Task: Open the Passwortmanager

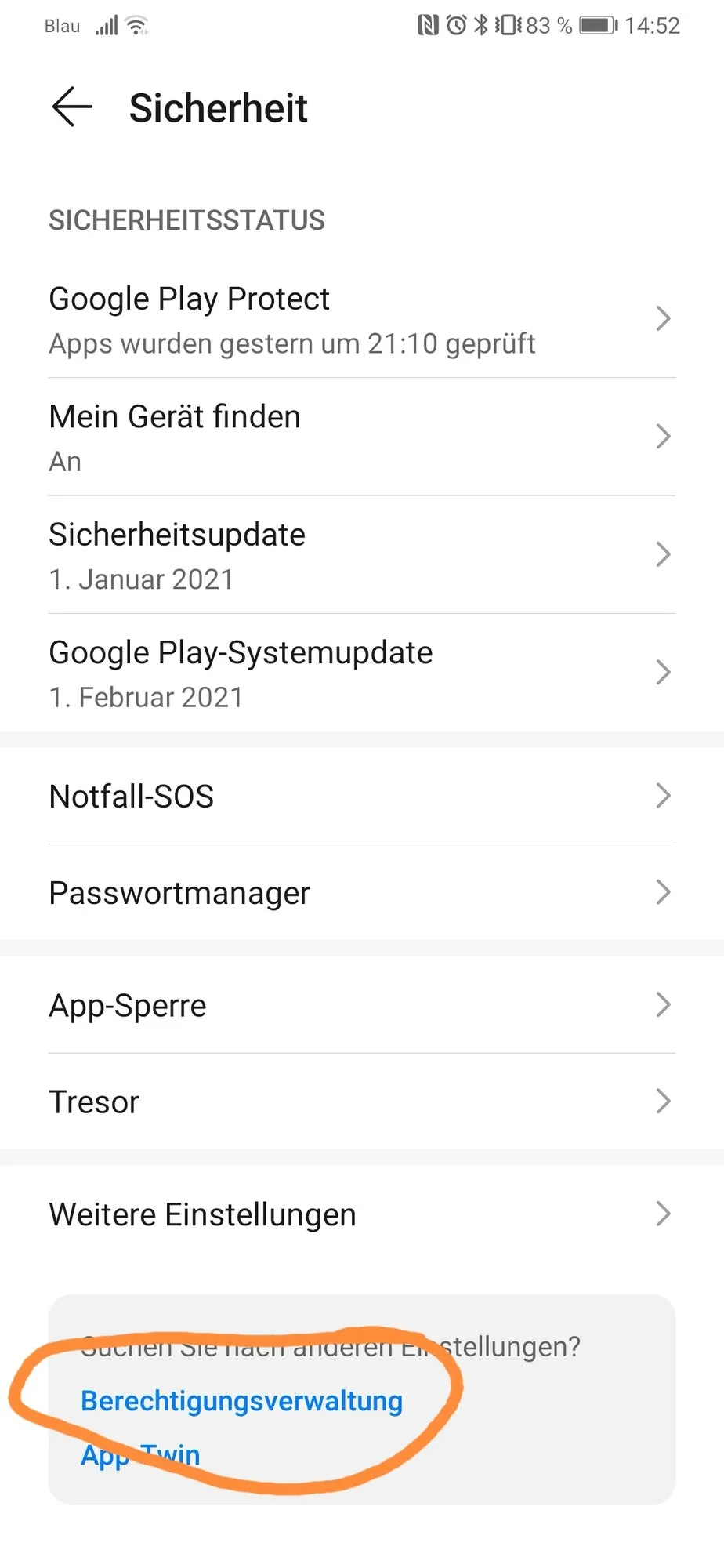Action: (x=362, y=892)
